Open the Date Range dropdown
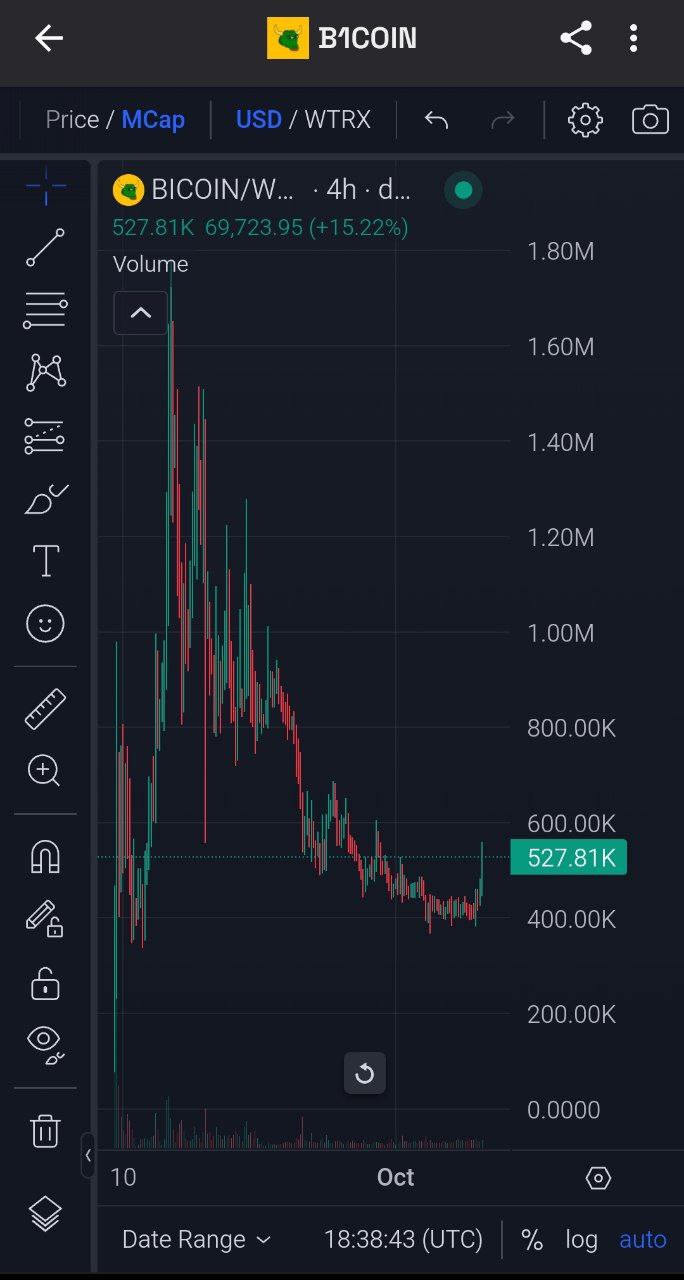 pyautogui.click(x=196, y=1240)
